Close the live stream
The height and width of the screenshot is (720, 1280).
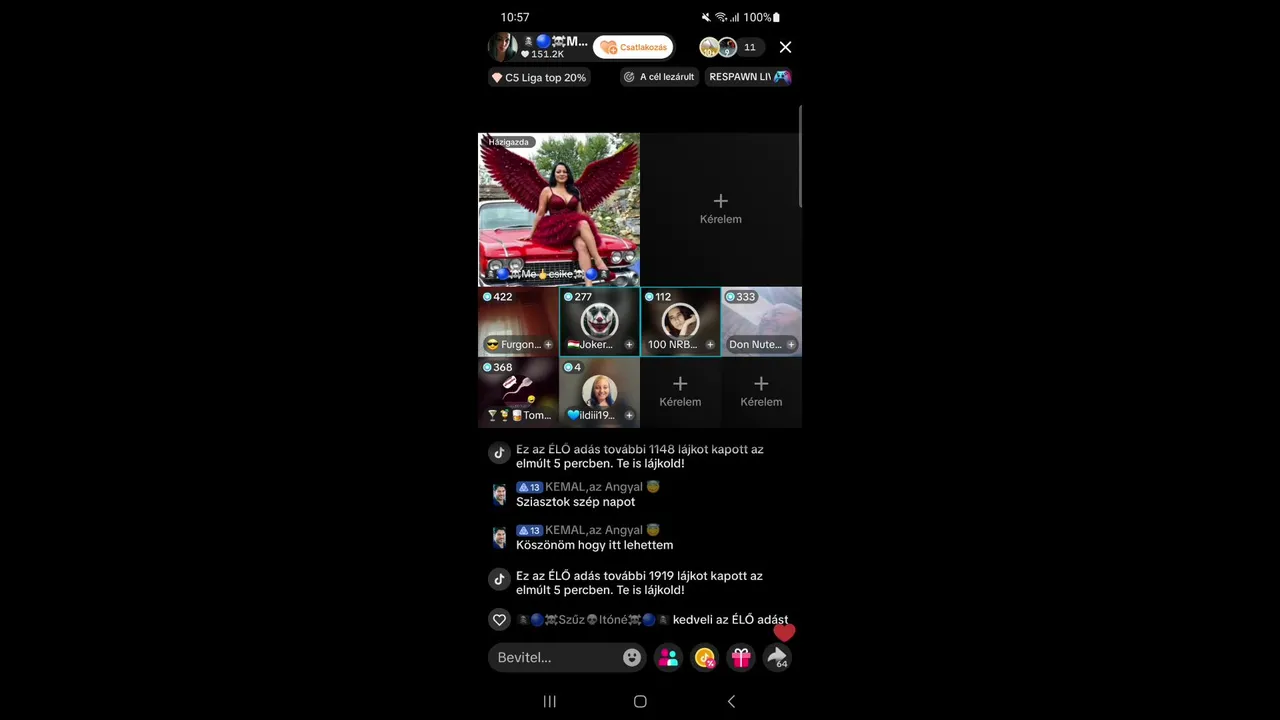785,47
